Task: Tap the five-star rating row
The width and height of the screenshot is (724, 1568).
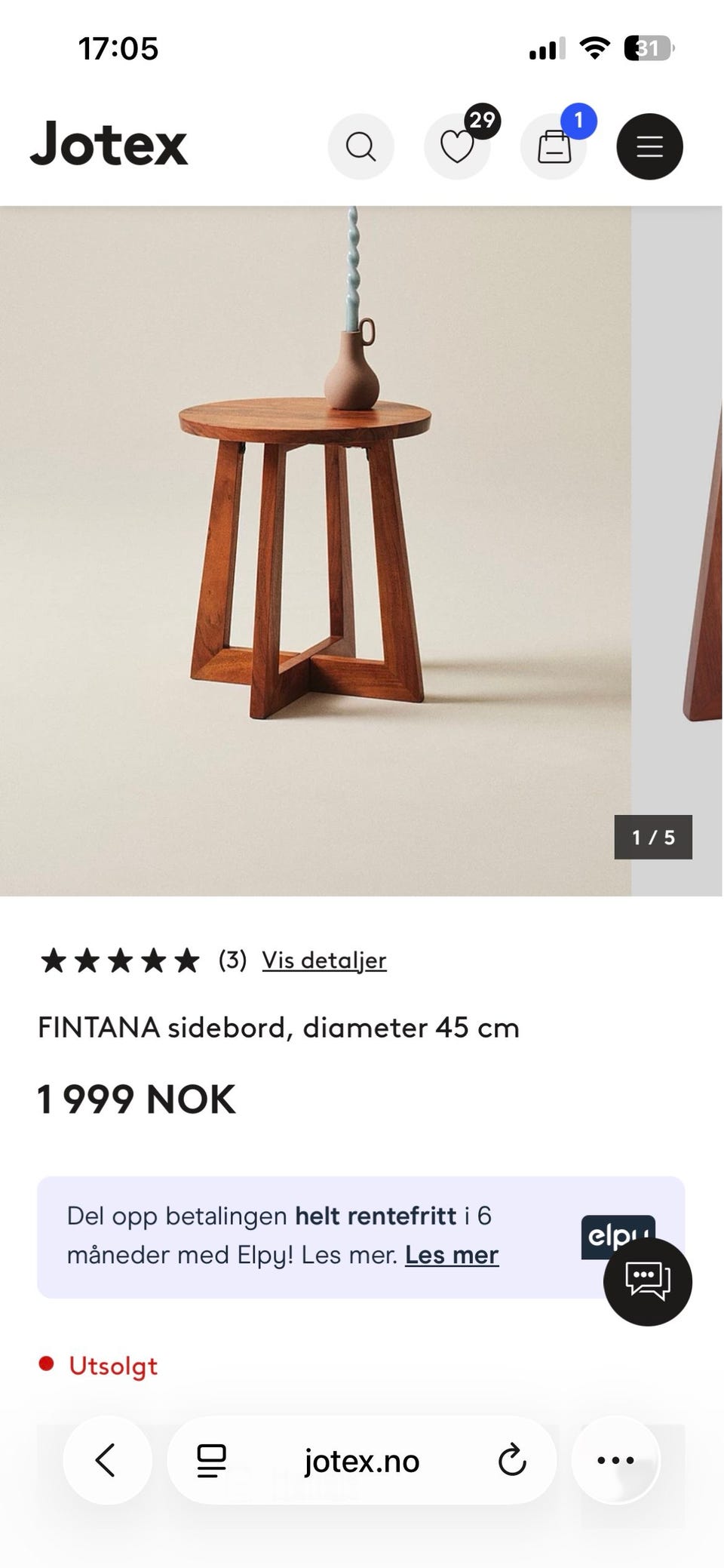Action: [x=117, y=960]
